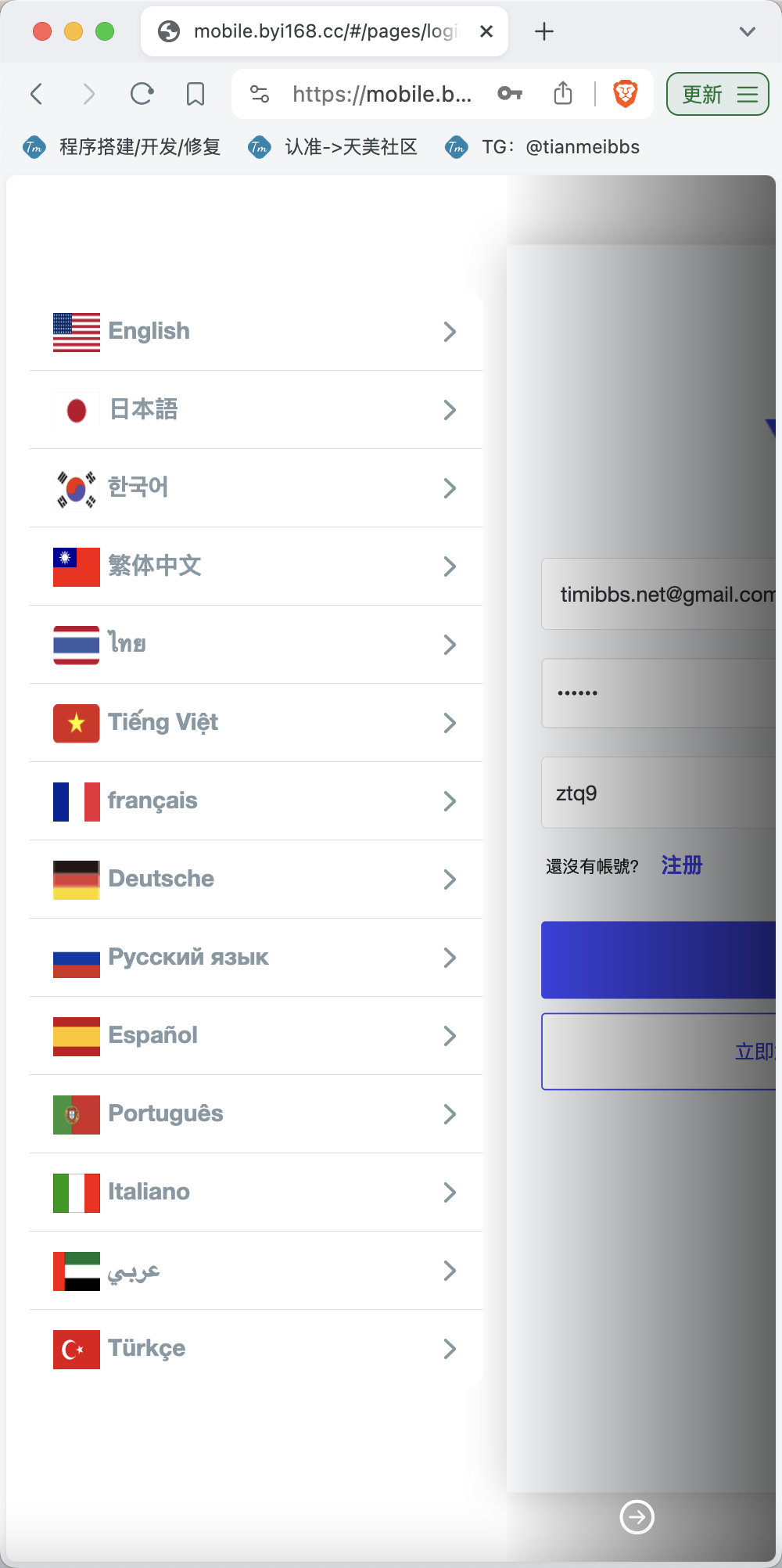Screen dimensions: 782x1568
Task: Select the Arabic language row
Action: (x=256, y=1271)
